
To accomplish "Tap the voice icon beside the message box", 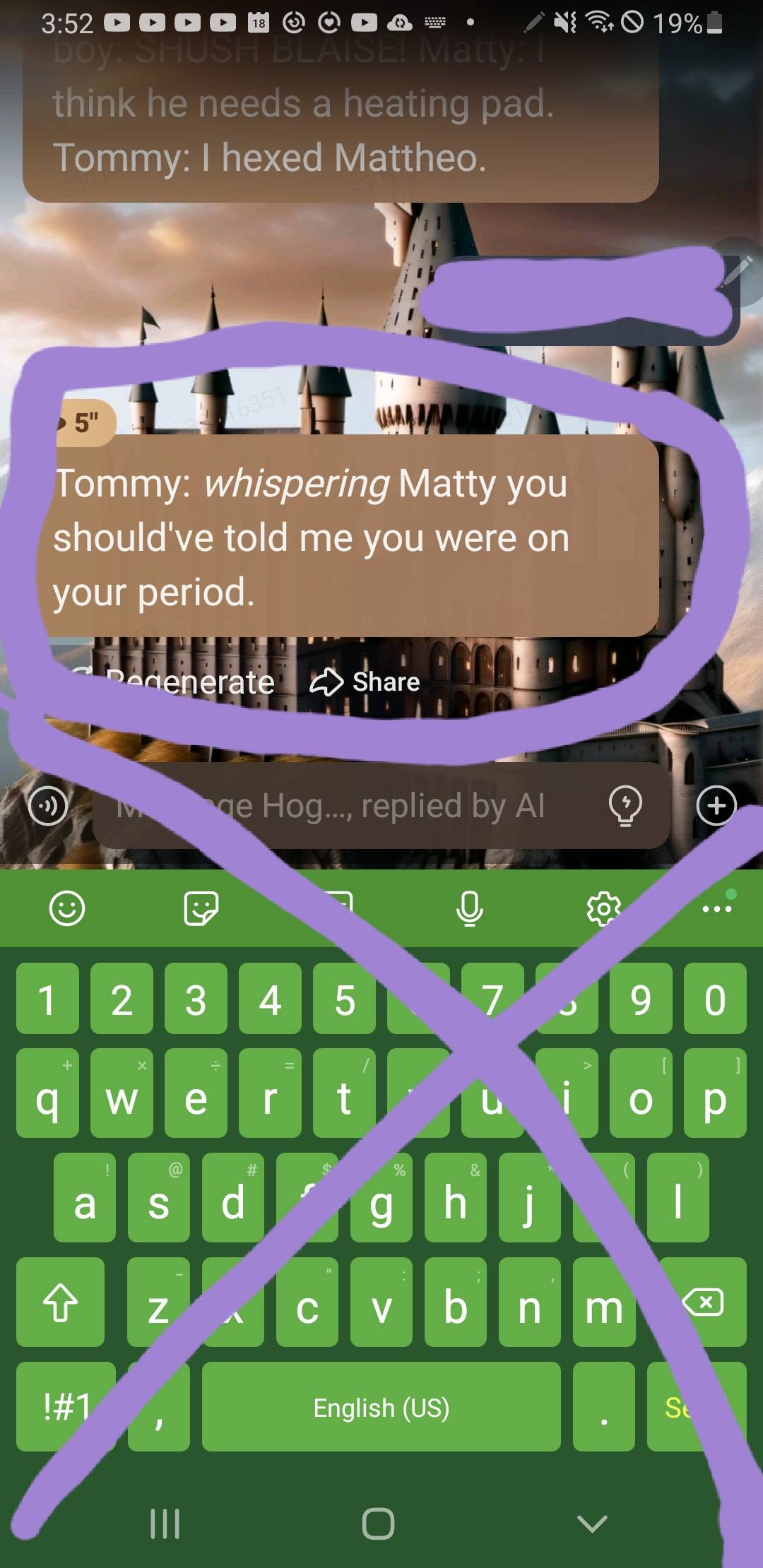I will point(48,806).
